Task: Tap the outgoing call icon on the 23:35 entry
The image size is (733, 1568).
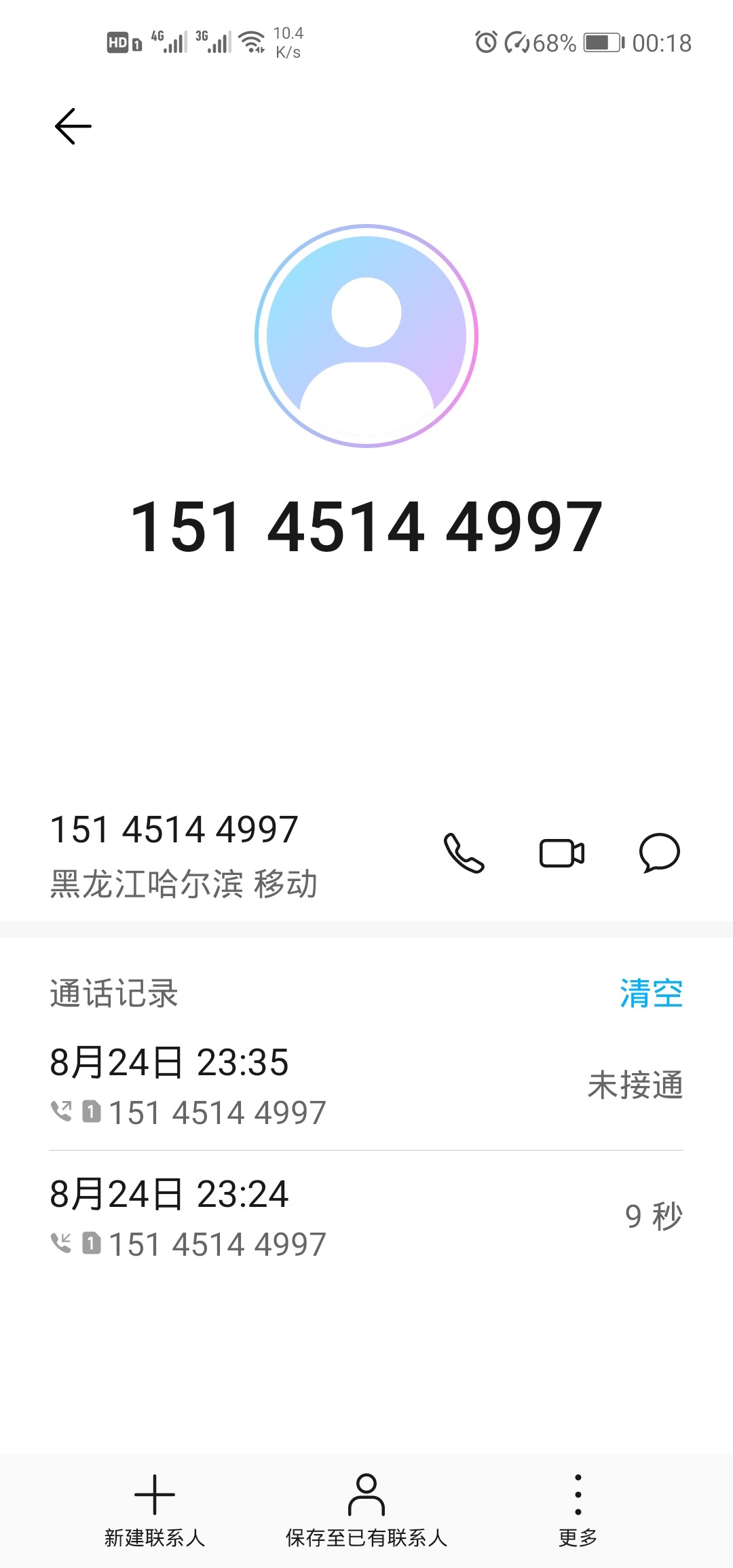Action: [x=62, y=1109]
